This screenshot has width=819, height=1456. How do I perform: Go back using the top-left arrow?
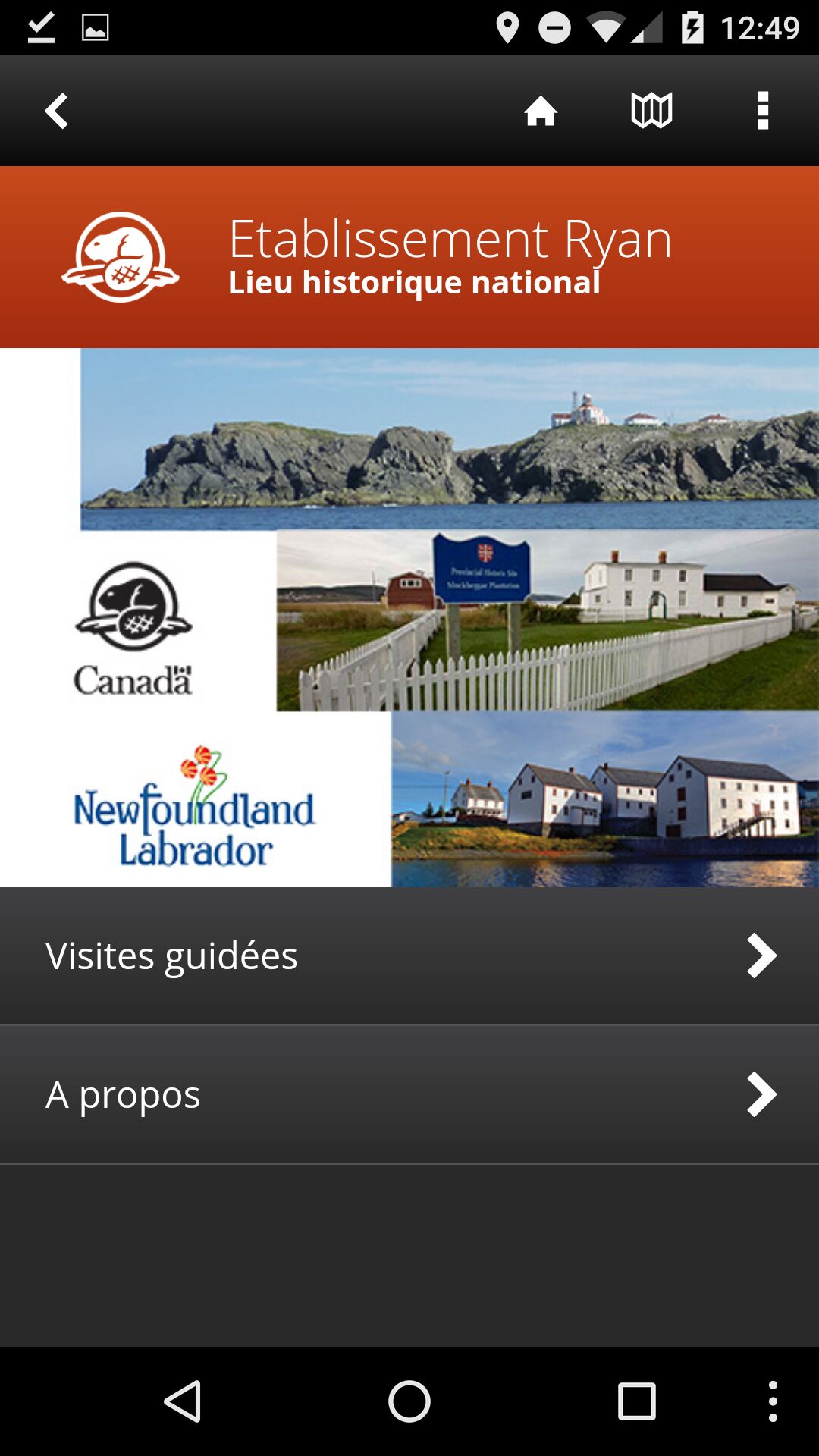click(x=56, y=111)
